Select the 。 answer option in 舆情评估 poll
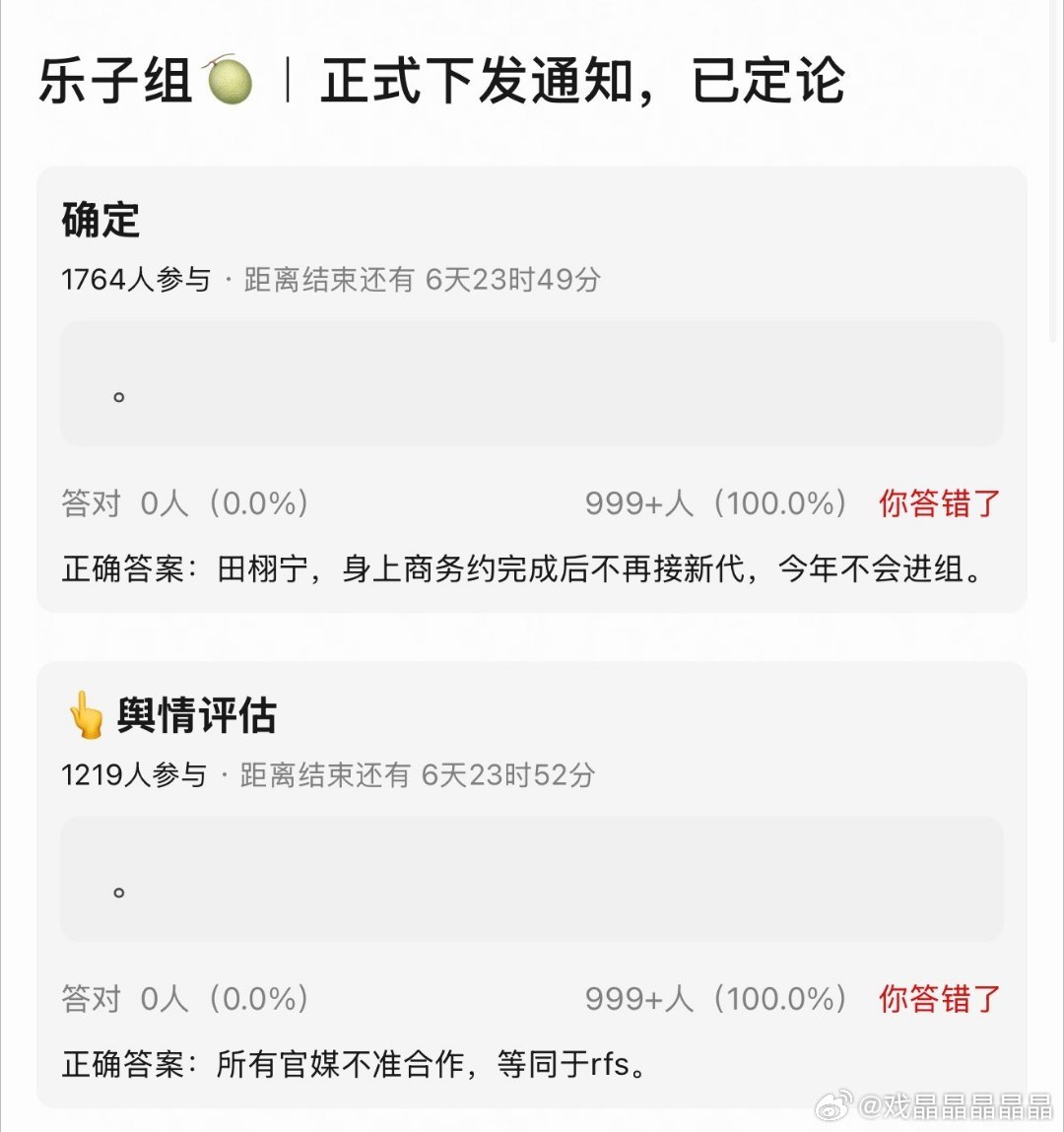Viewport: 1064px width, 1132px height. click(x=532, y=880)
